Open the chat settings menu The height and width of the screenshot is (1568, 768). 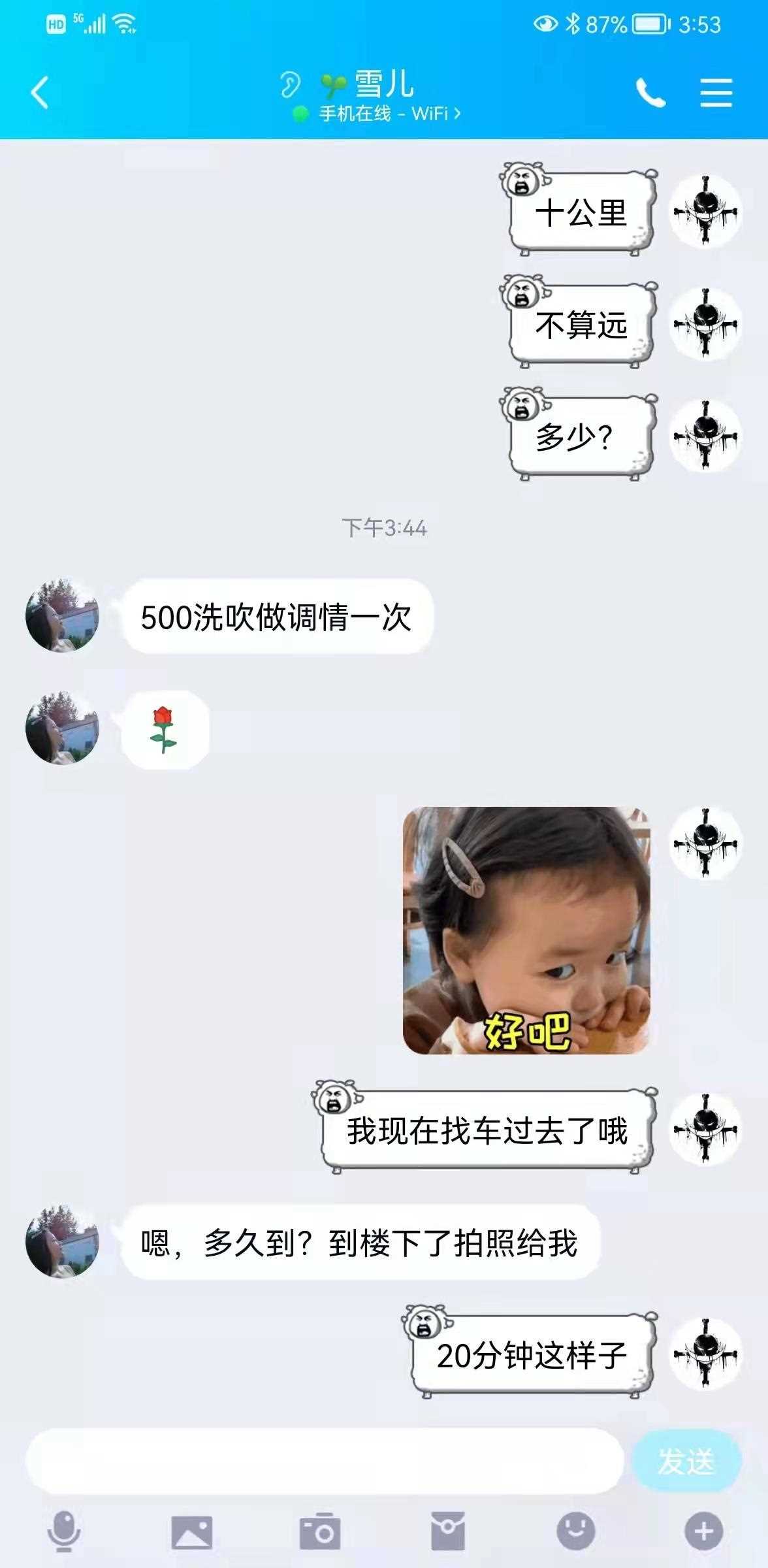coord(716,92)
